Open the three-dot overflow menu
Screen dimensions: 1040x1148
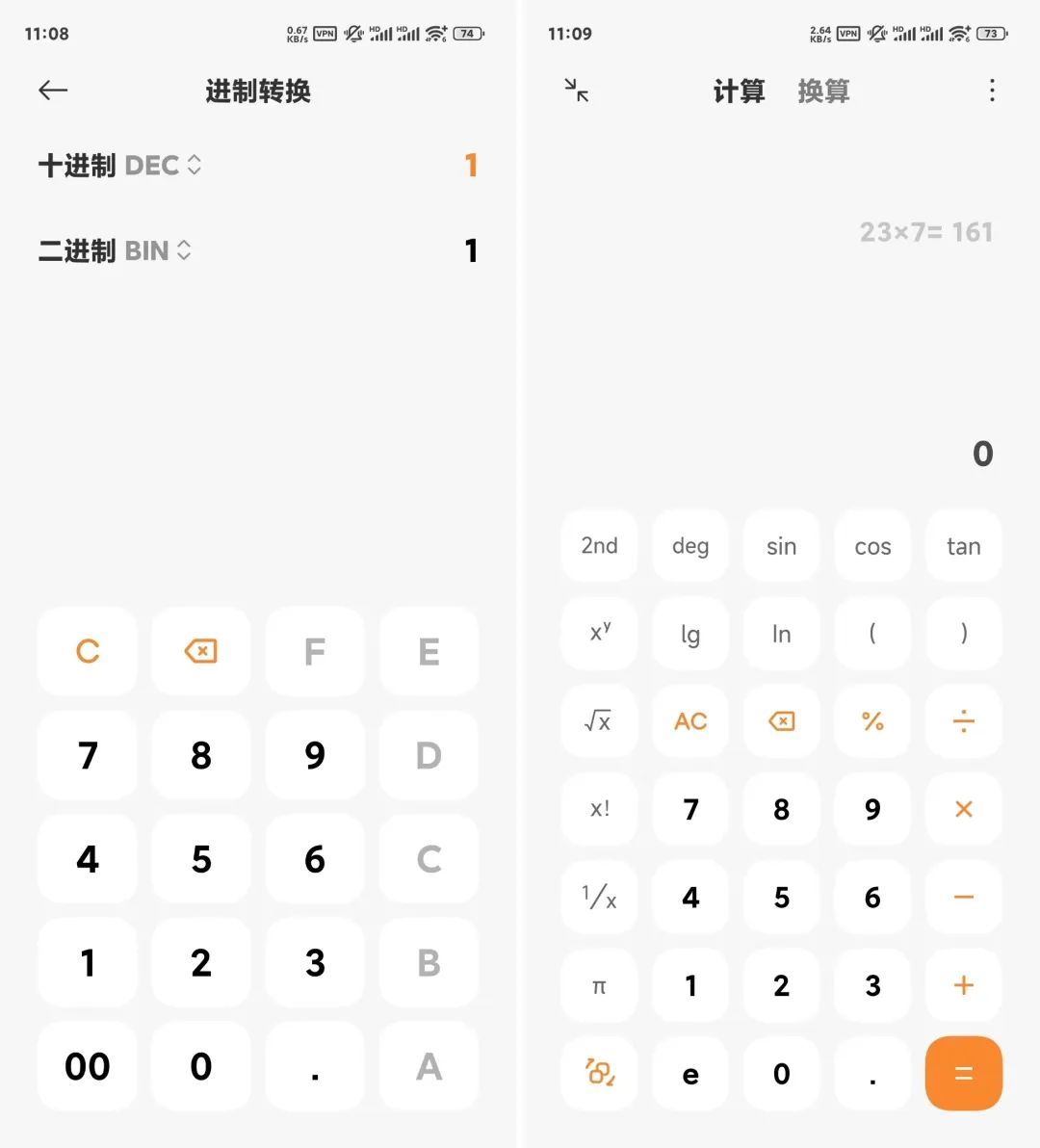click(x=992, y=90)
